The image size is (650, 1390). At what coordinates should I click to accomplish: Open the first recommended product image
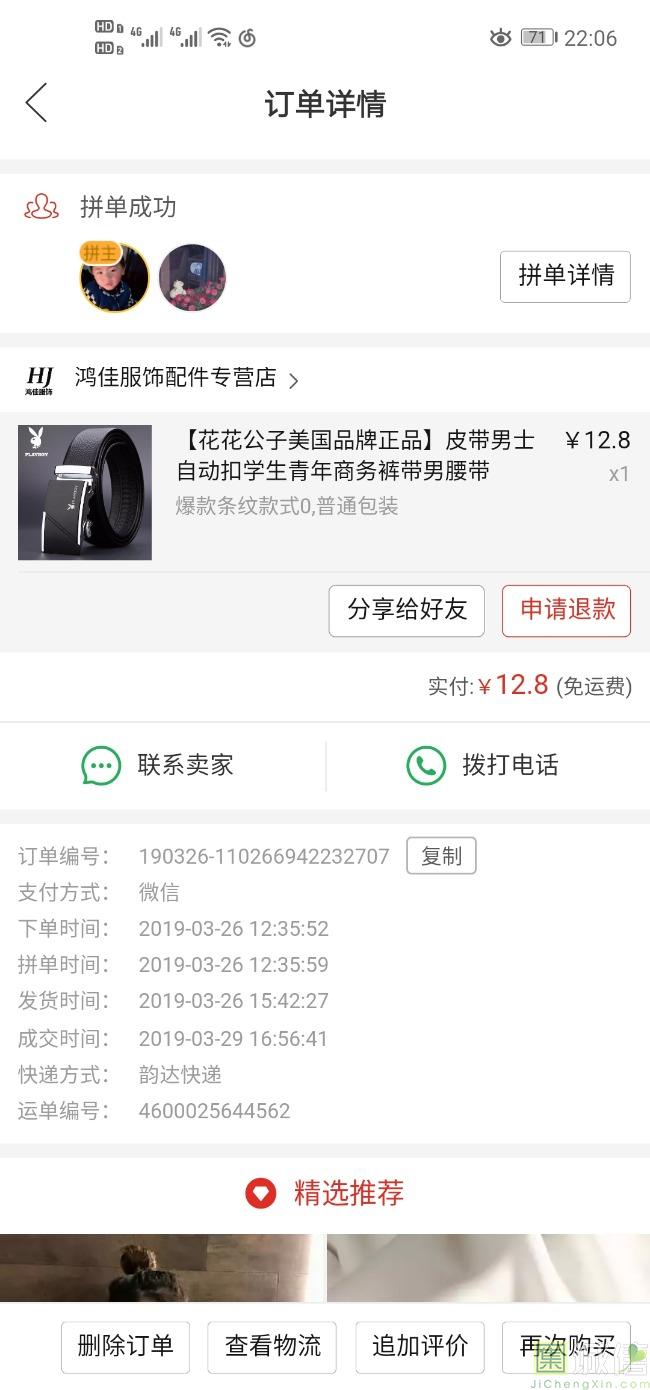162,1268
